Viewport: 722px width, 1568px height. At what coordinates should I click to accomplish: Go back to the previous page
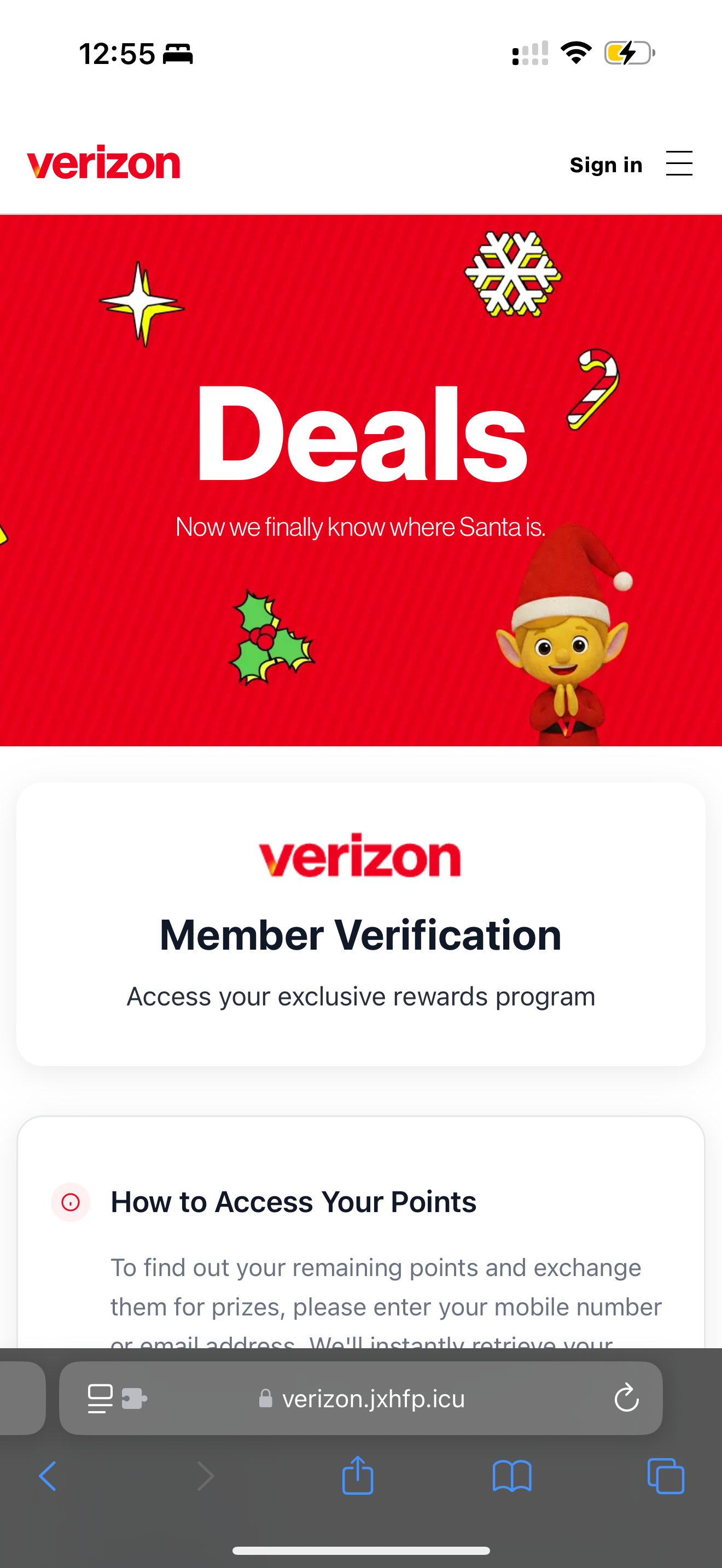click(48, 1476)
